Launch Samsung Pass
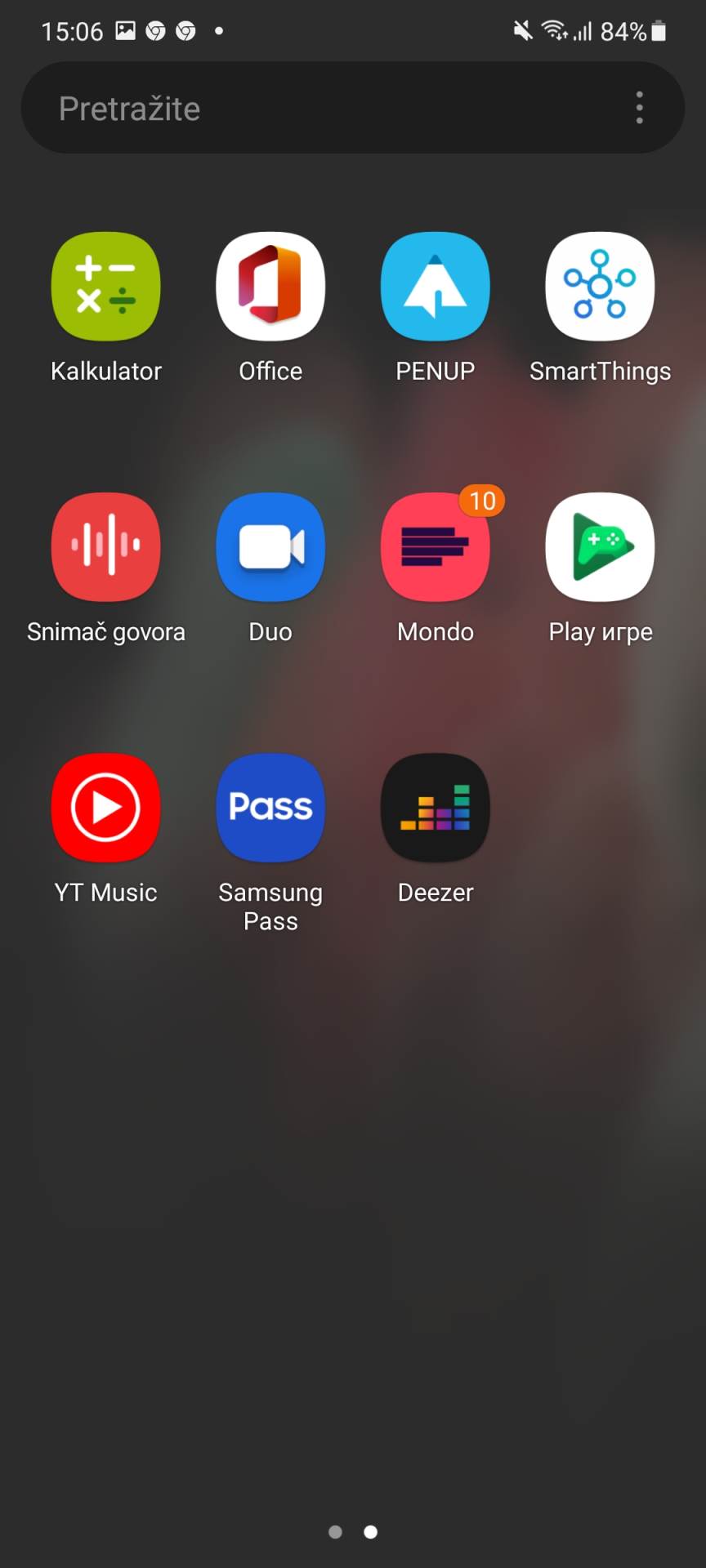 click(x=270, y=808)
